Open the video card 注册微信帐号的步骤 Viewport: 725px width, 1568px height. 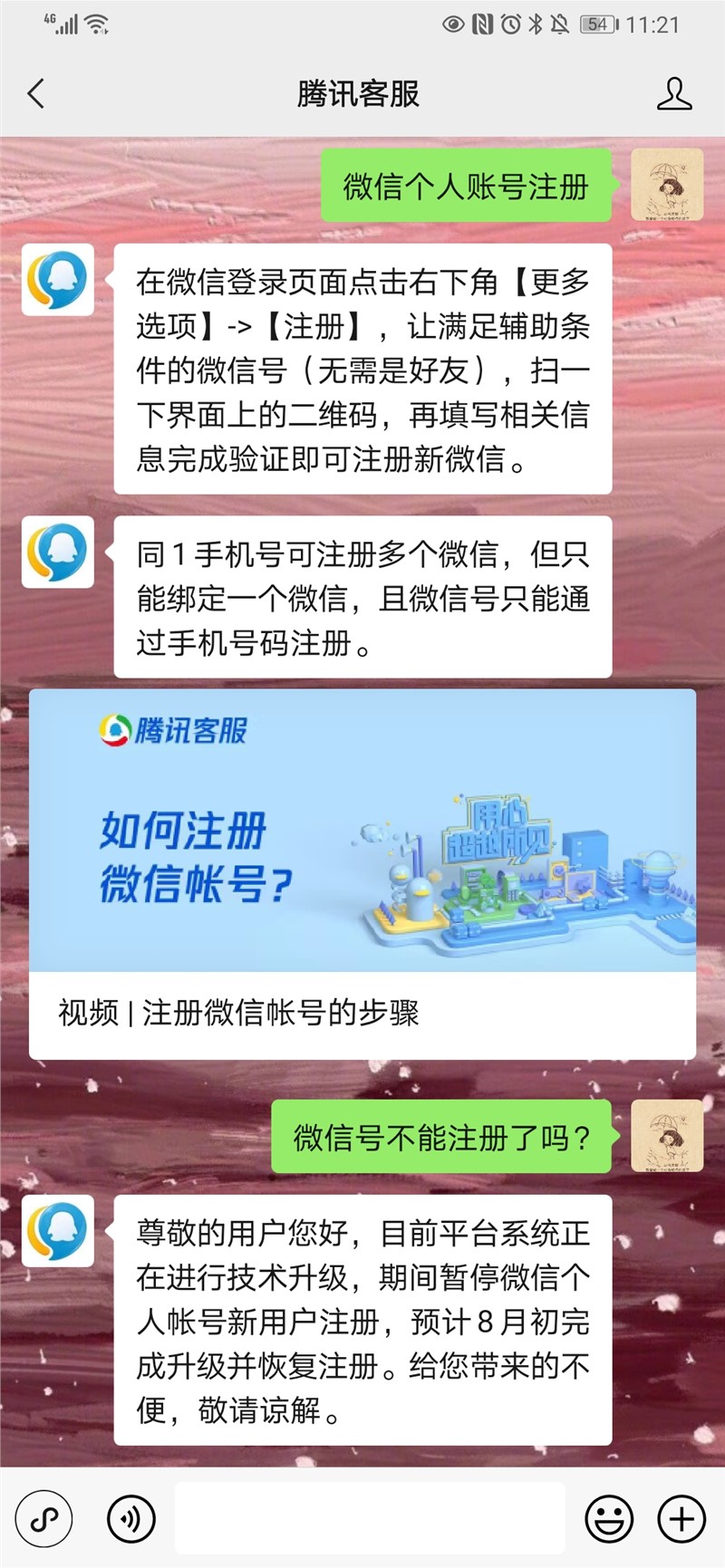coord(362,874)
